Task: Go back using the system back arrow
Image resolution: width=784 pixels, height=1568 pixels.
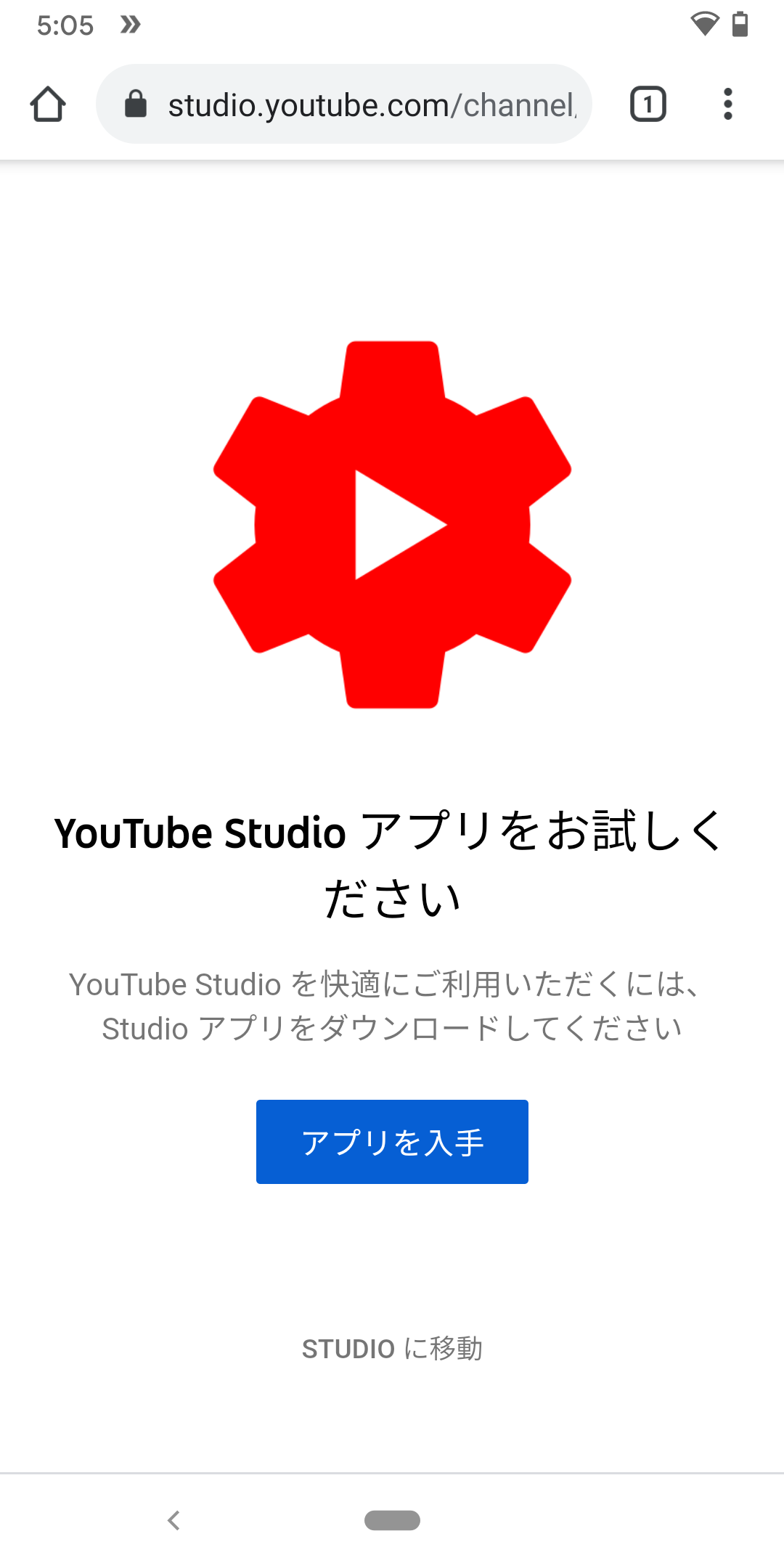Action: (173, 1519)
